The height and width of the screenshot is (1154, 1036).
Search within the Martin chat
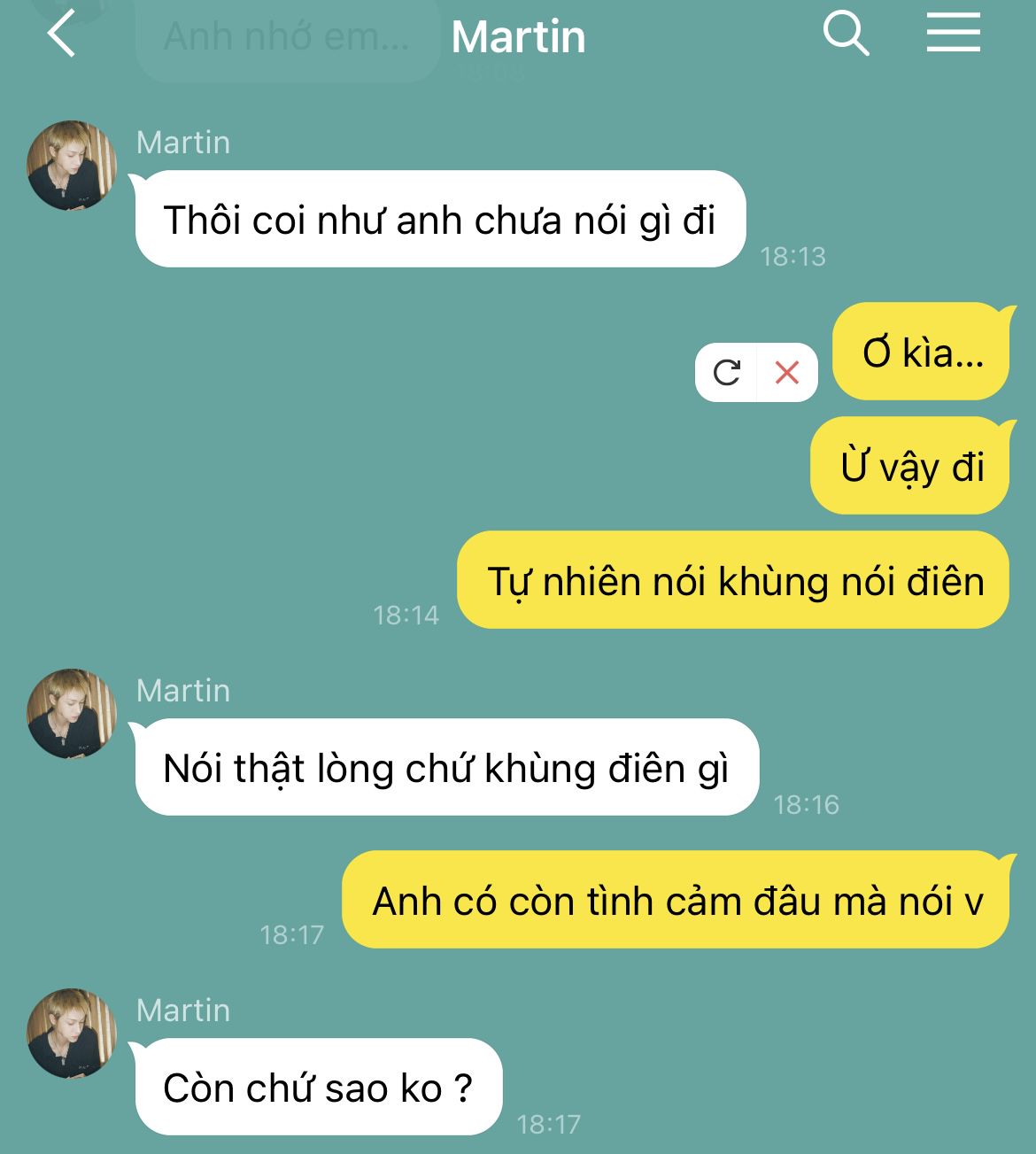coord(846,35)
